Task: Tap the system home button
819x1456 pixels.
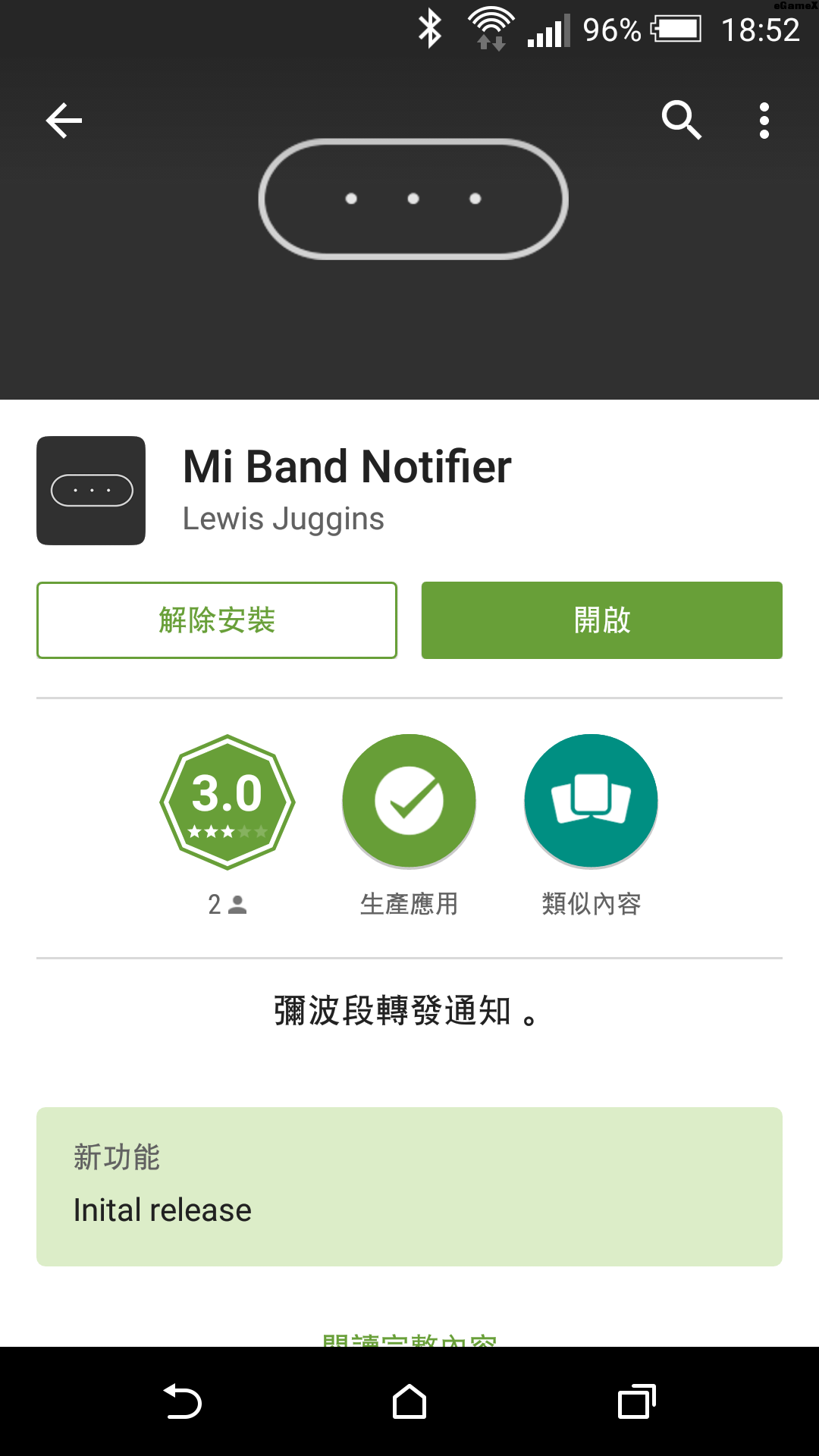Action: (409, 1401)
